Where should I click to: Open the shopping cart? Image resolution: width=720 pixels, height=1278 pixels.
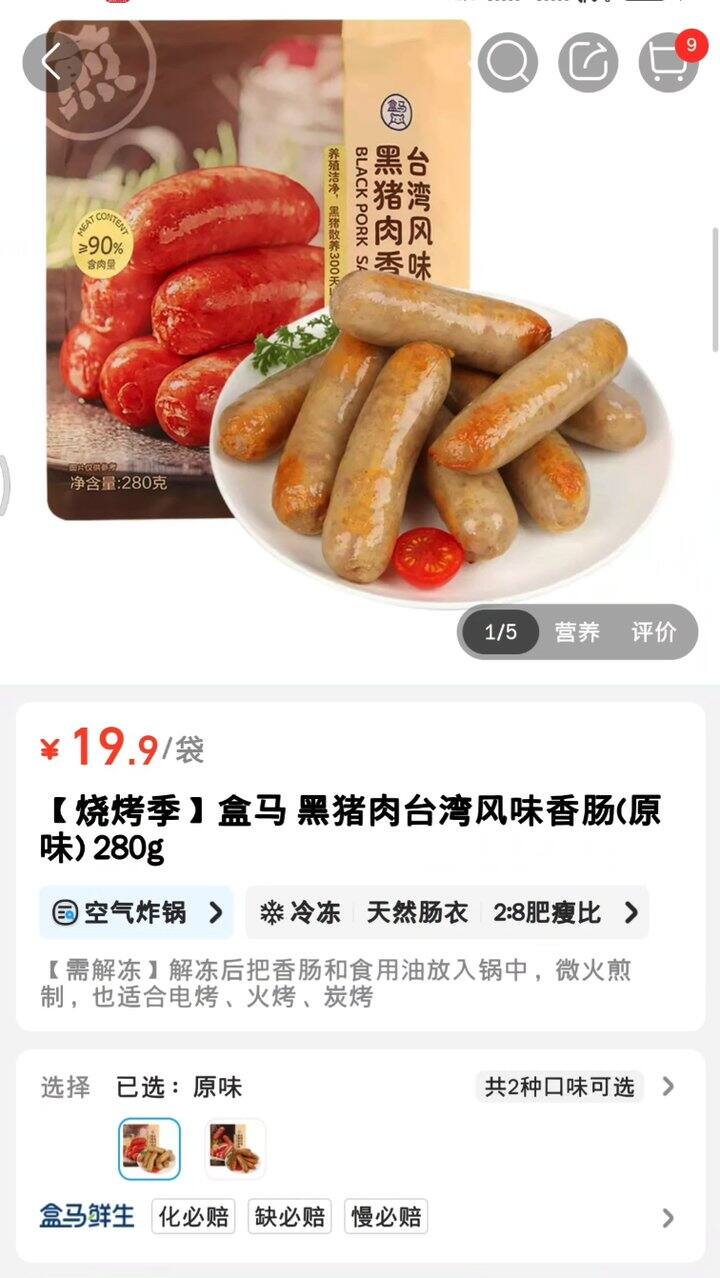point(668,63)
